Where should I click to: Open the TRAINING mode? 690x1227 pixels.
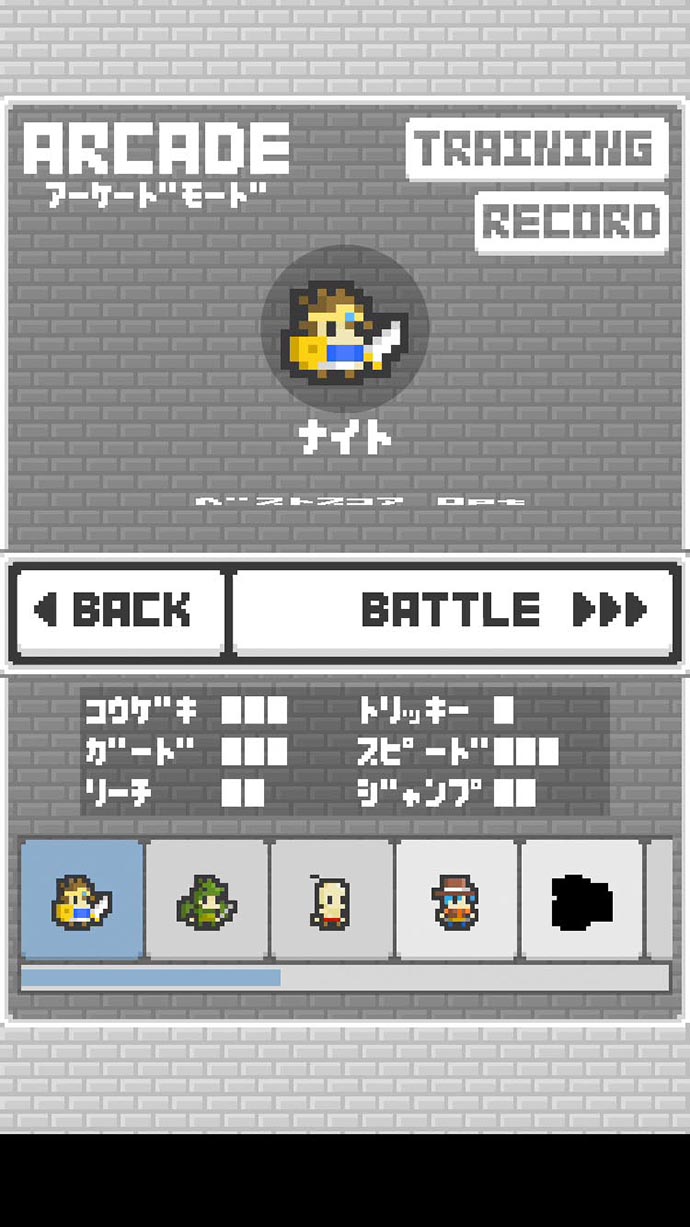click(537, 149)
